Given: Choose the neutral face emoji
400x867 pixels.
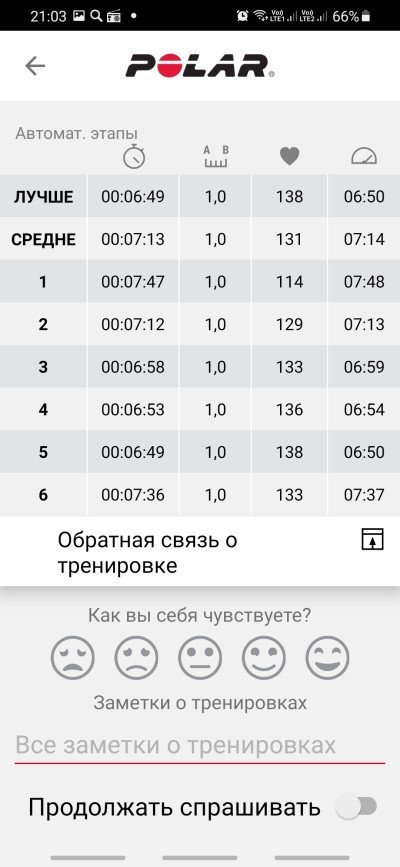Looking at the screenshot, I should tap(200, 657).
